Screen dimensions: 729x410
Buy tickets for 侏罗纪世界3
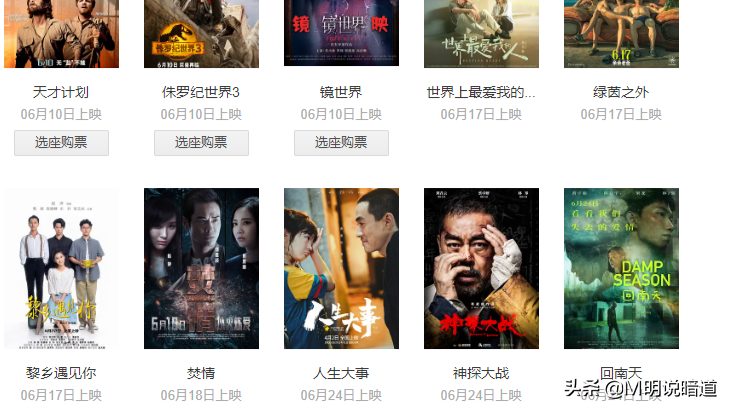201,142
